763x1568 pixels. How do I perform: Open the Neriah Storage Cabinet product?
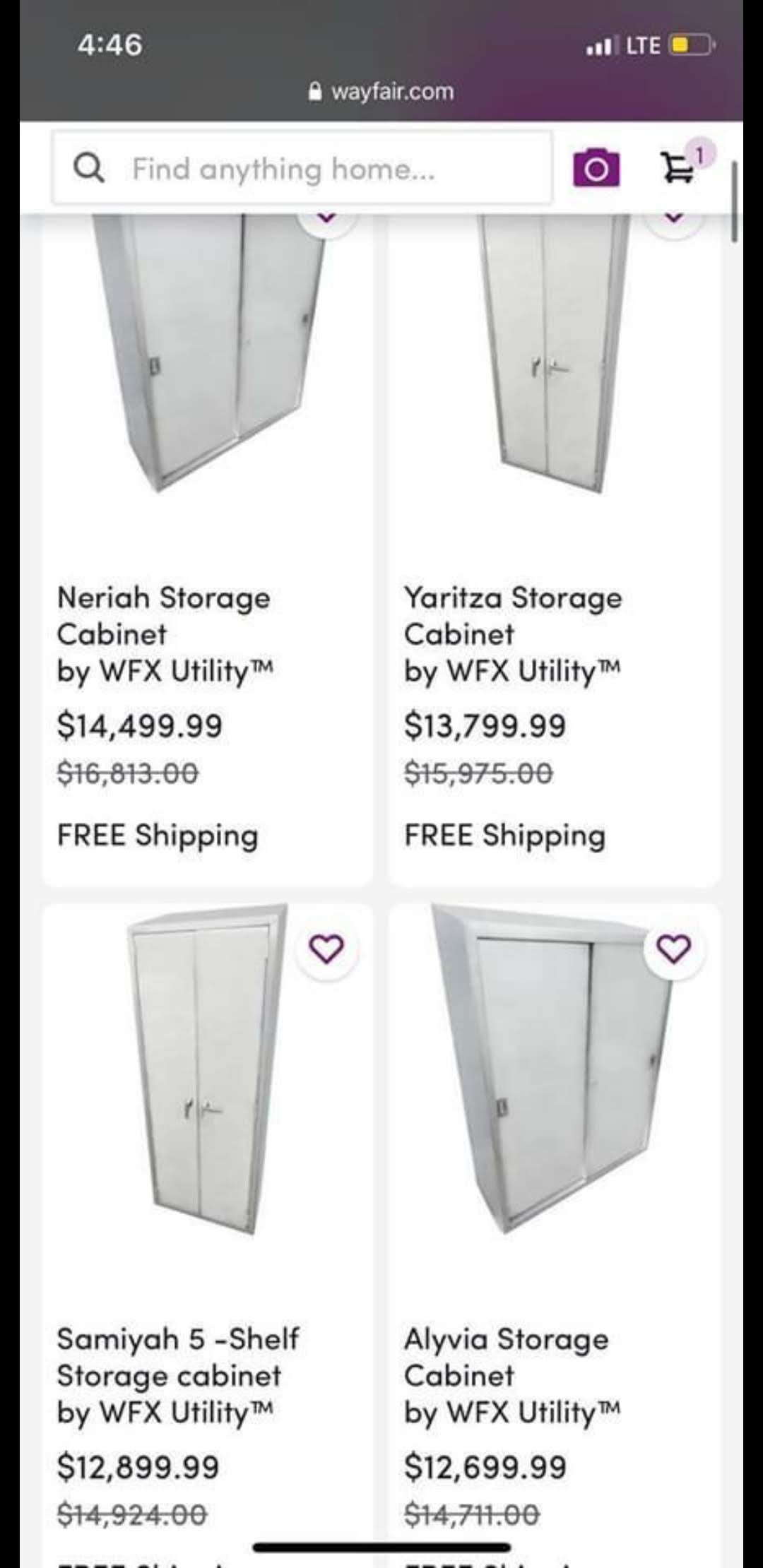click(x=163, y=615)
